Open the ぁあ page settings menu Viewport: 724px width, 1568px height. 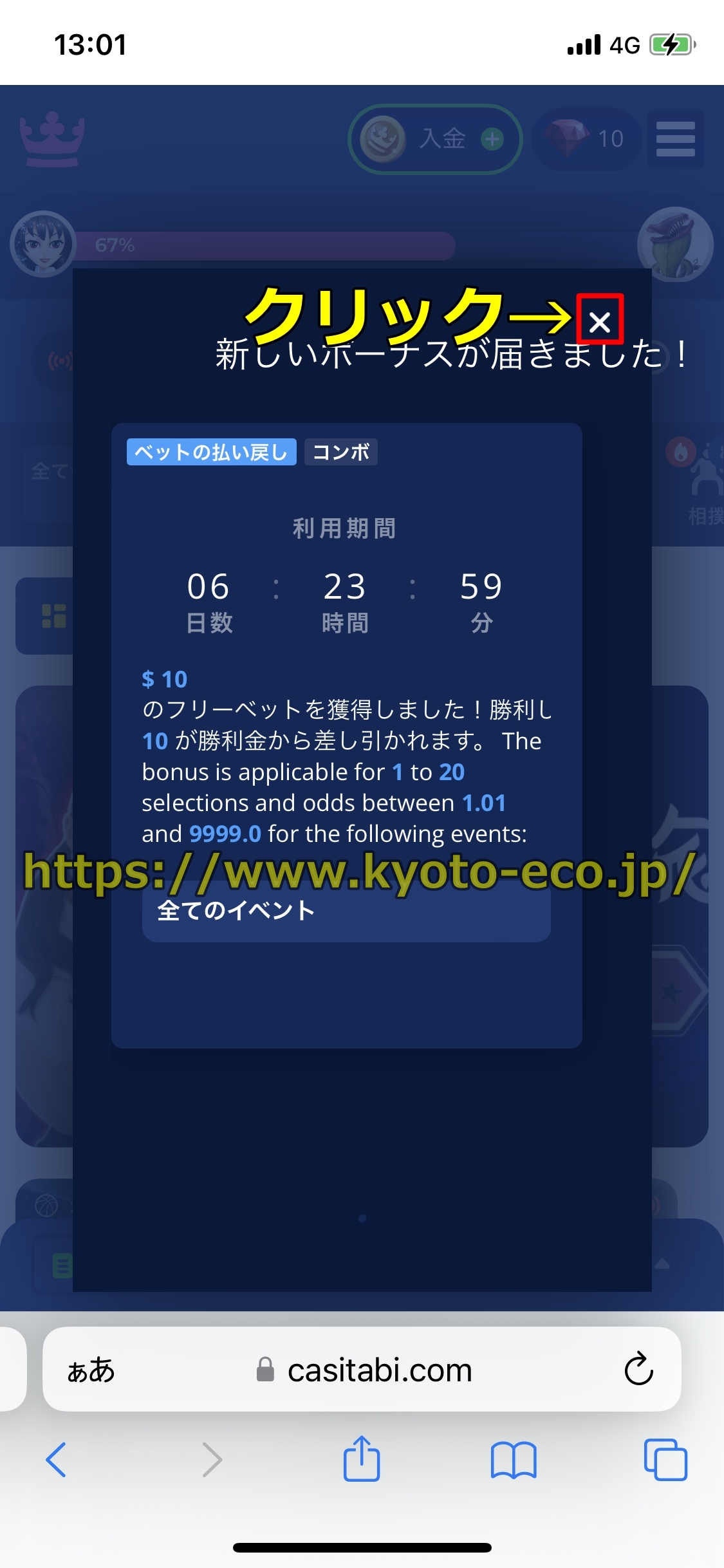pos(91,1370)
